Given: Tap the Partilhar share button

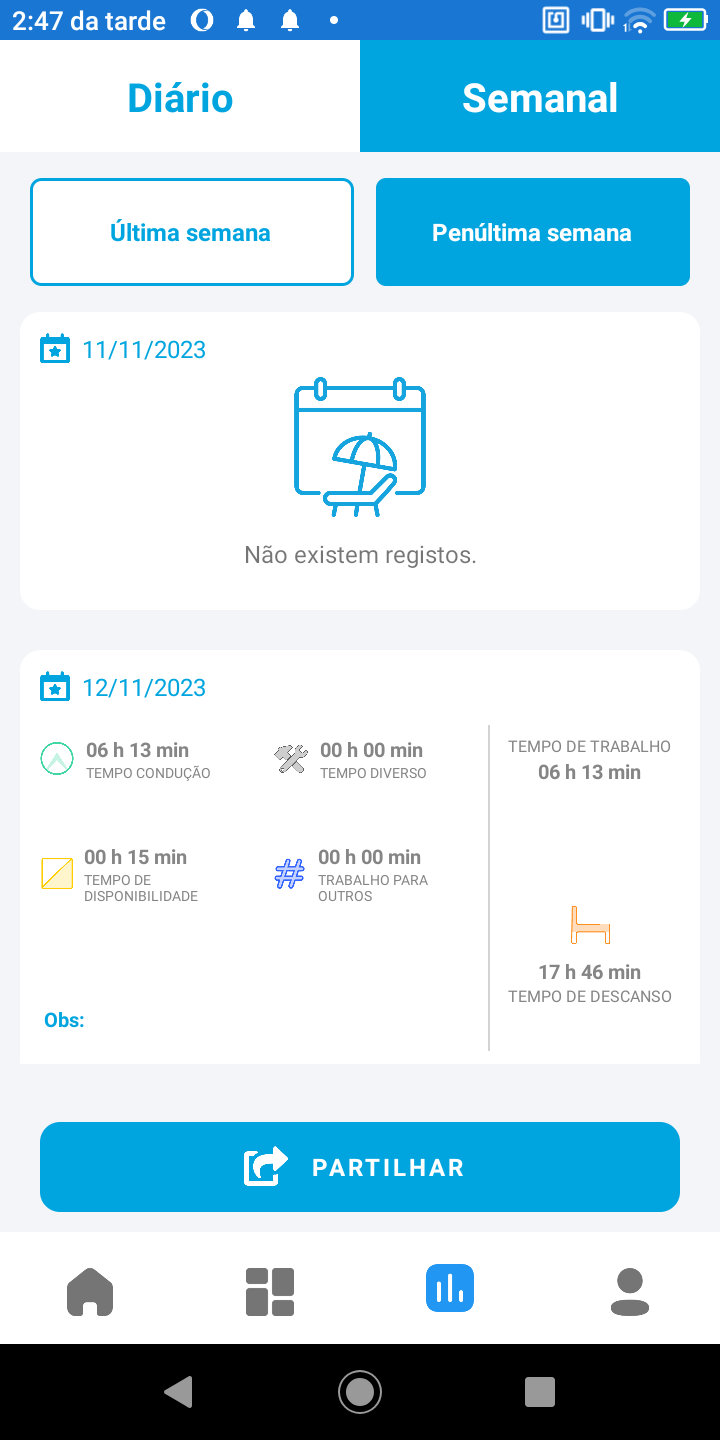Looking at the screenshot, I should point(360,1167).
